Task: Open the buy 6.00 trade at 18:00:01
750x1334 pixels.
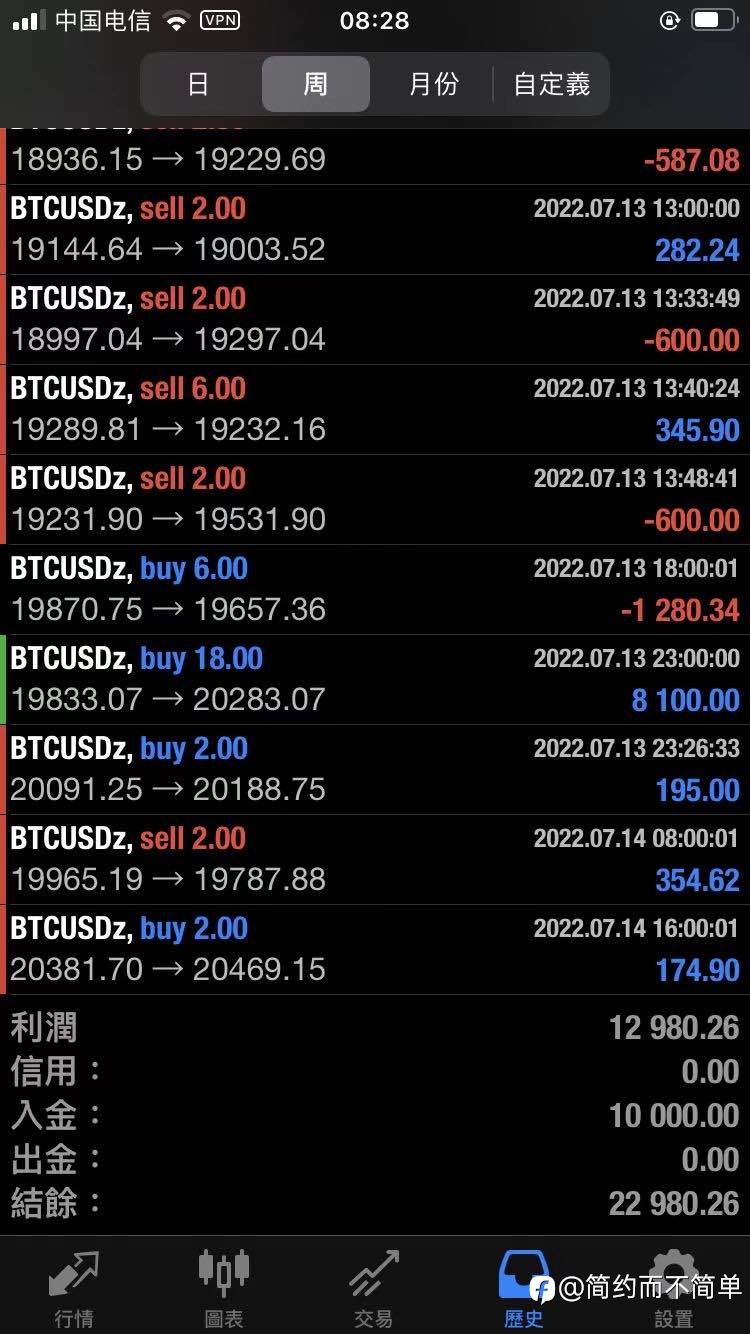Action: click(x=375, y=590)
